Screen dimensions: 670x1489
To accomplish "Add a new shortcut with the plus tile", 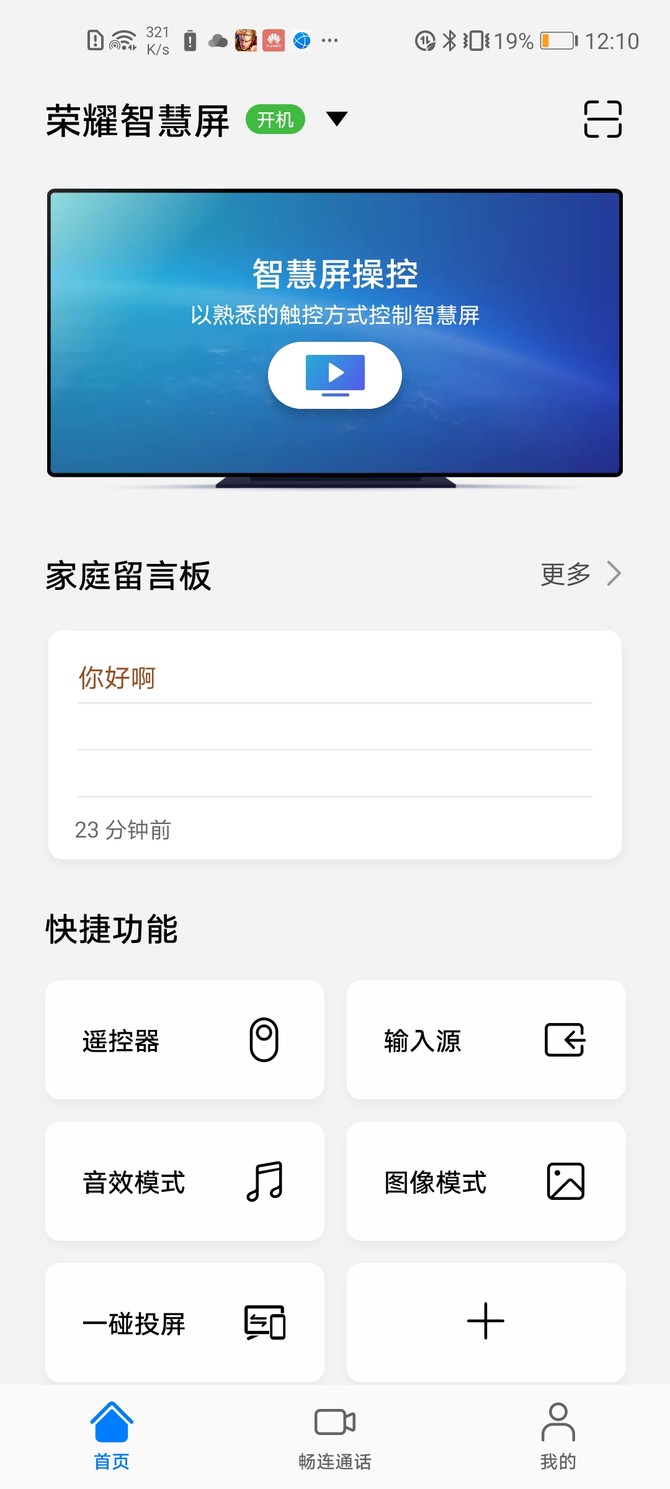I will pyautogui.click(x=486, y=1322).
